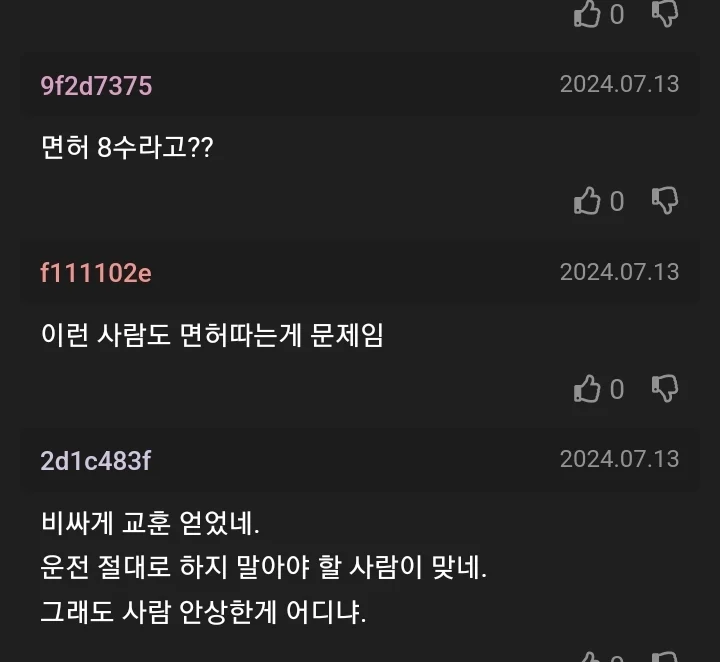This screenshot has height=662, width=720.
Task: Open the profile of user 9f2d7375
Action: pos(96,86)
